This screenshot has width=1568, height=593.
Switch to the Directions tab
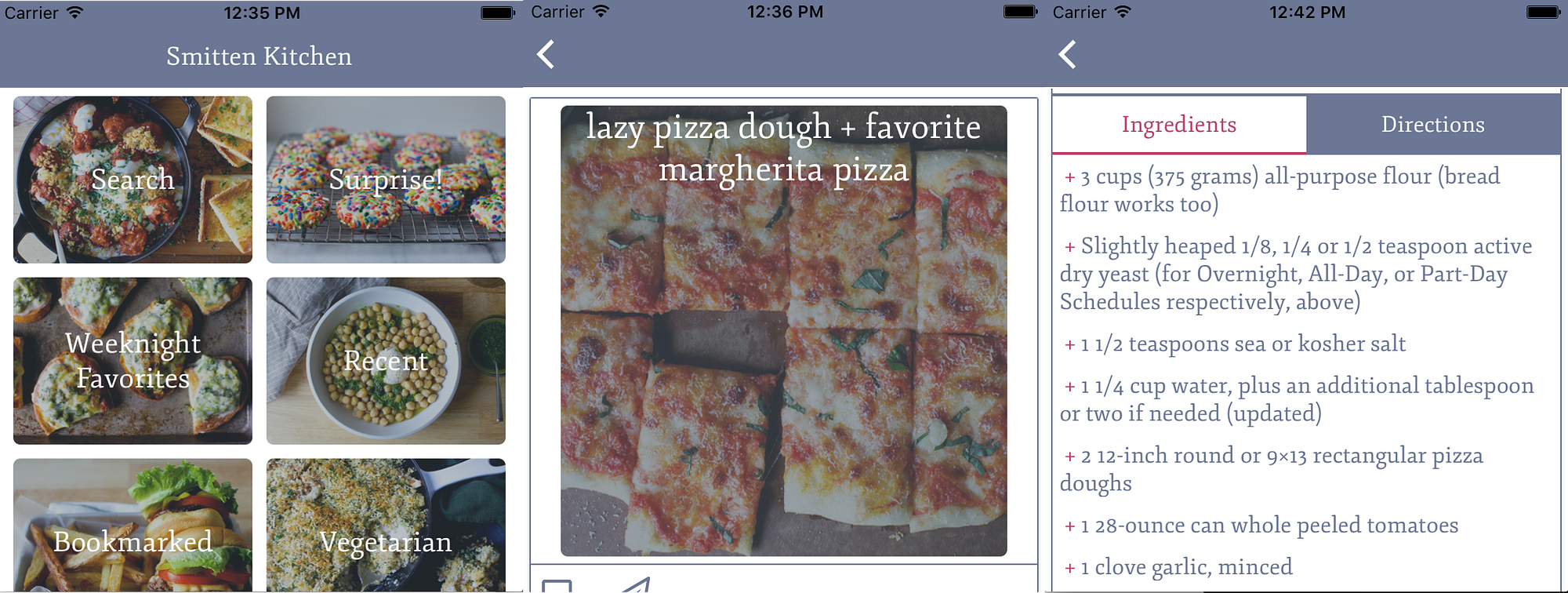click(x=1432, y=125)
